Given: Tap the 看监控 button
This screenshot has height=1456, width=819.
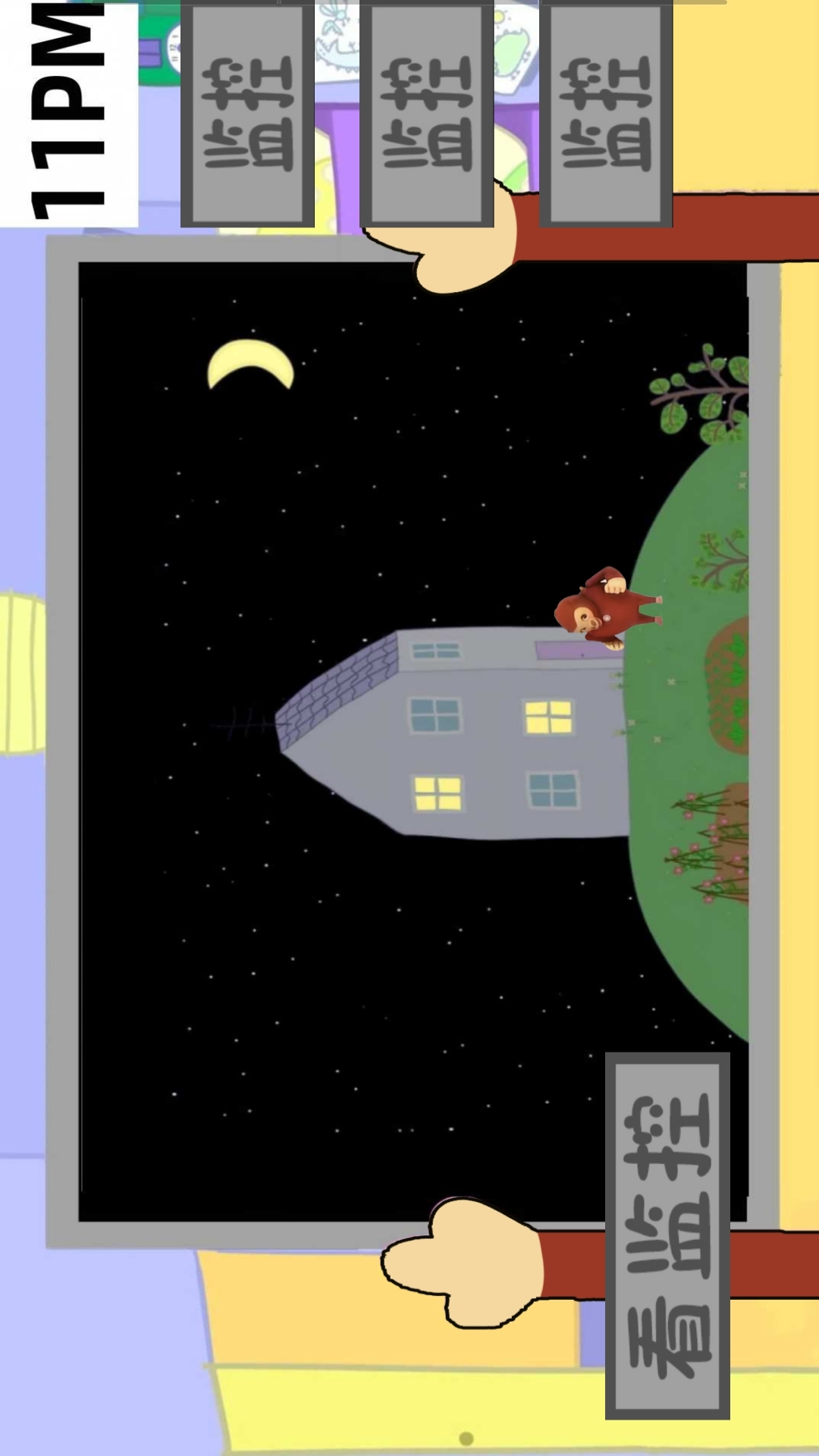Looking at the screenshot, I should [x=667, y=1235].
